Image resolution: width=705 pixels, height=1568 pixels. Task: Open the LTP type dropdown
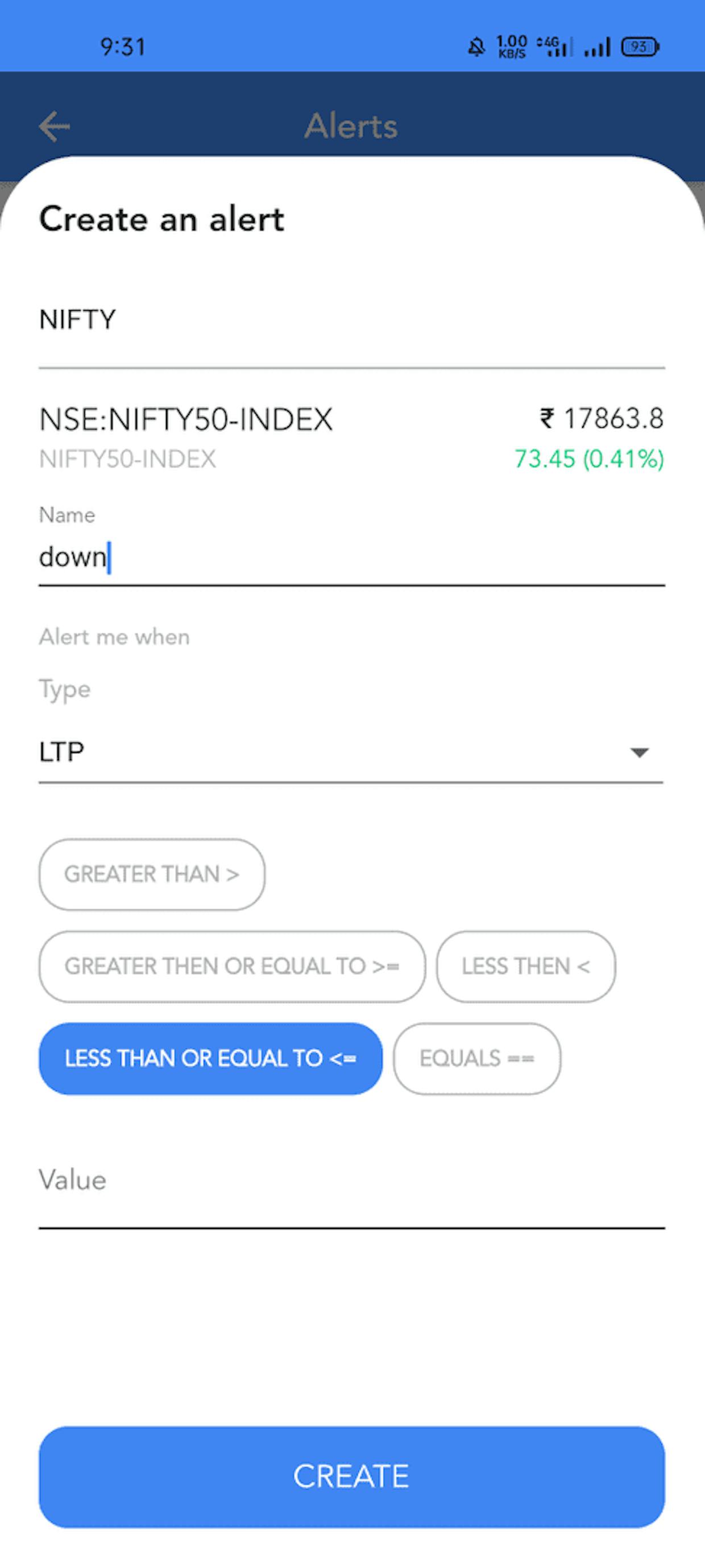tap(351, 752)
